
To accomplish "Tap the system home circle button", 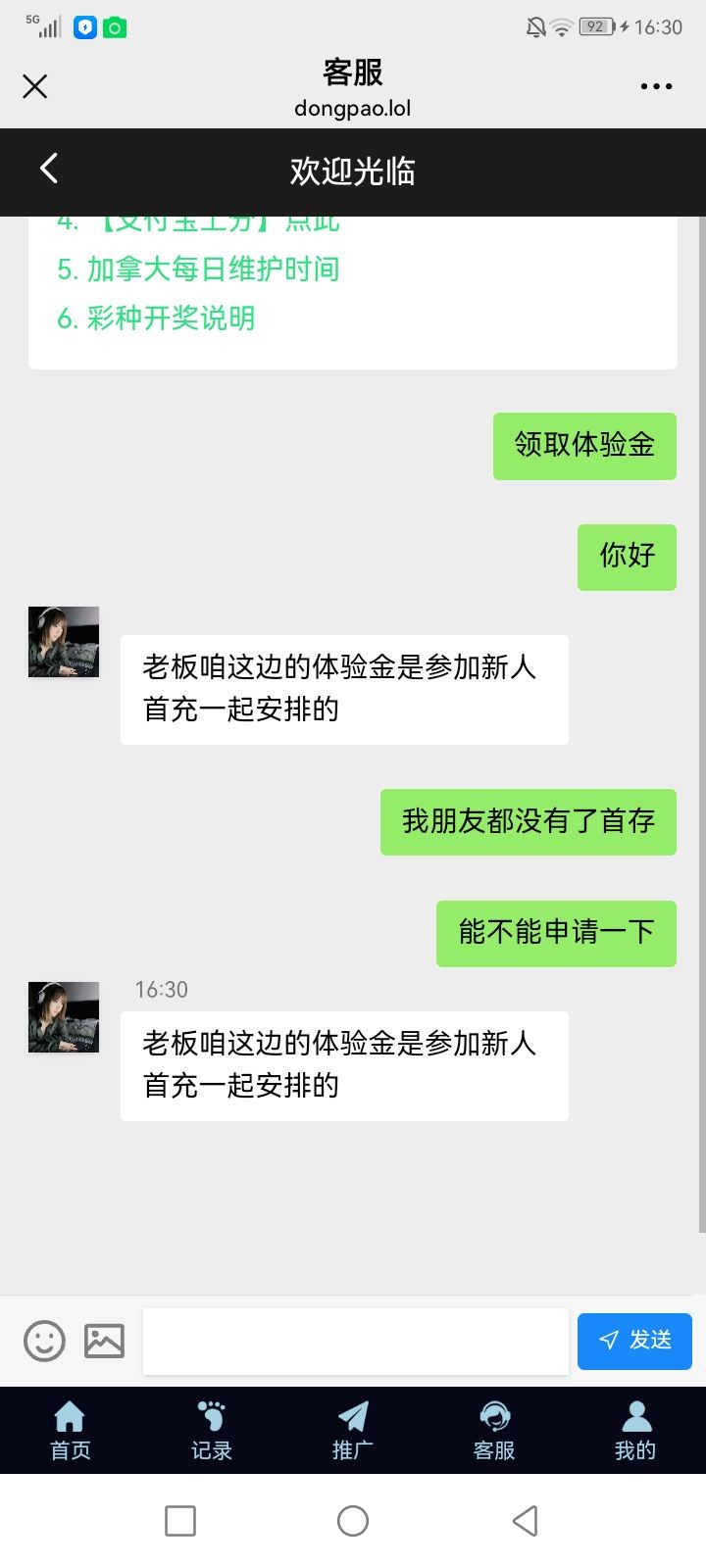I will 353,1521.
